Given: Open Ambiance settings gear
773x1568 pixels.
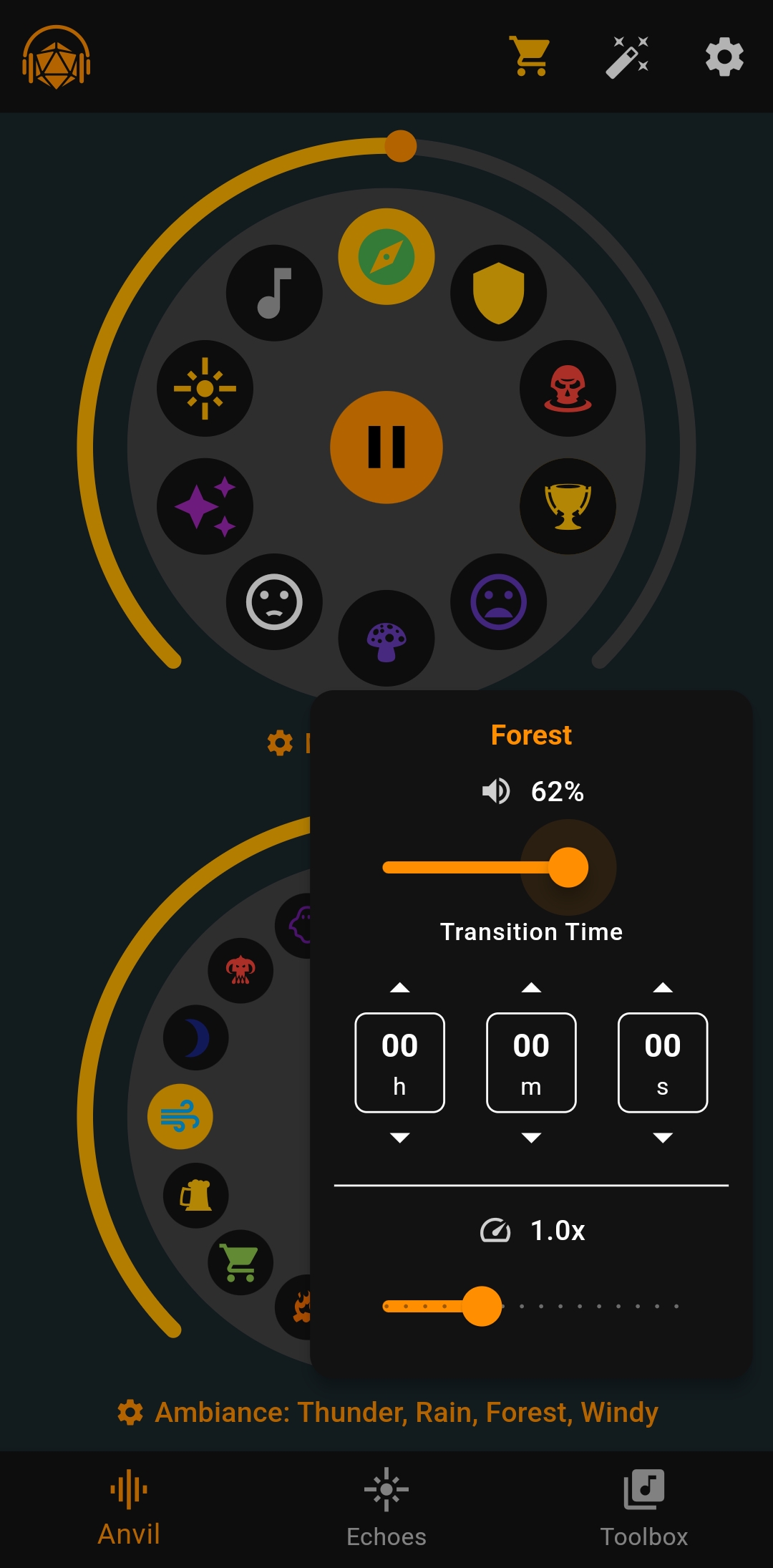Looking at the screenshot, I should 130,1413.
